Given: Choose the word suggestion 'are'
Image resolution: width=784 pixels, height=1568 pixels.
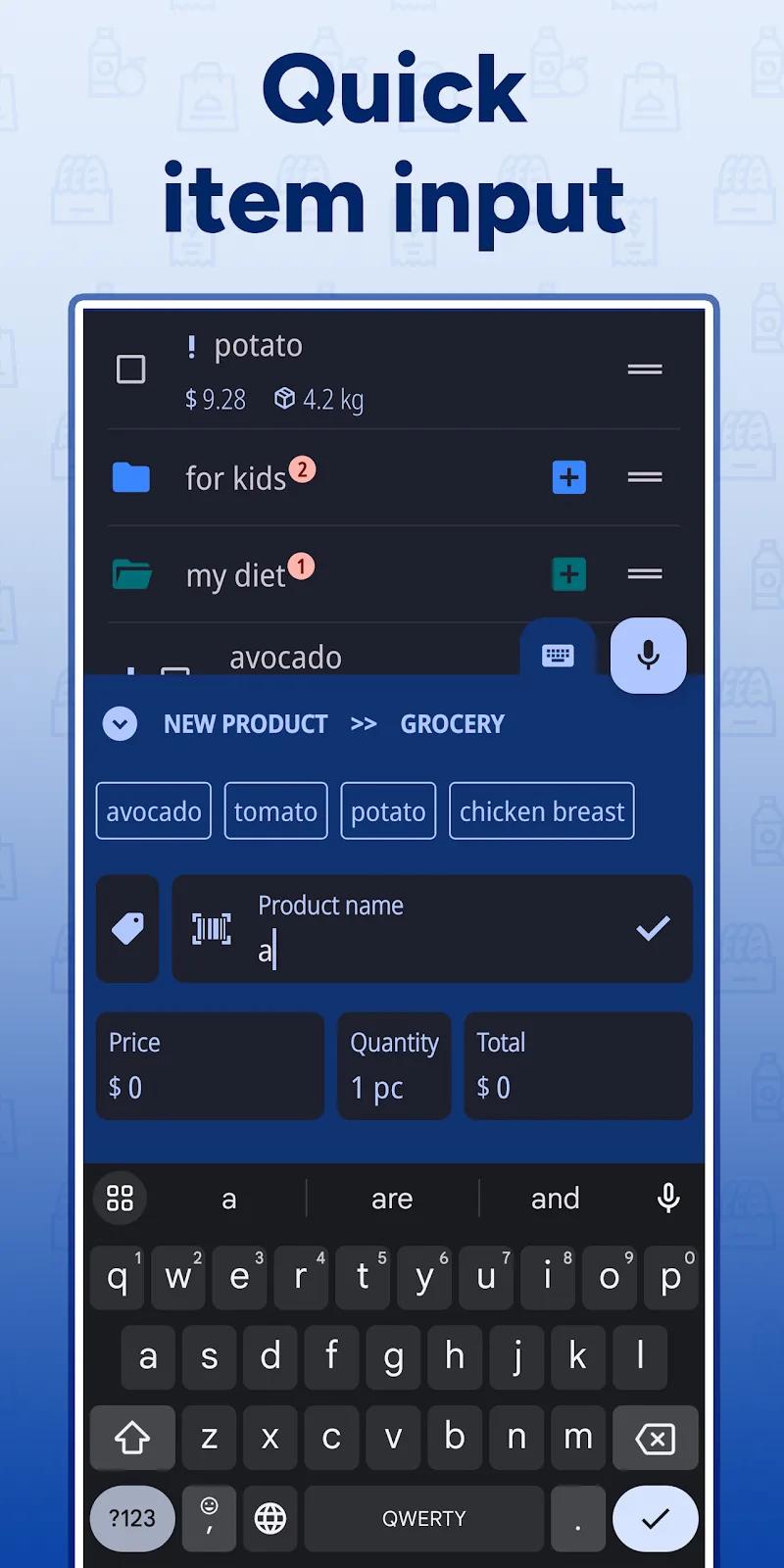Looking at the screenshot, I should [x=392, y=1198].
